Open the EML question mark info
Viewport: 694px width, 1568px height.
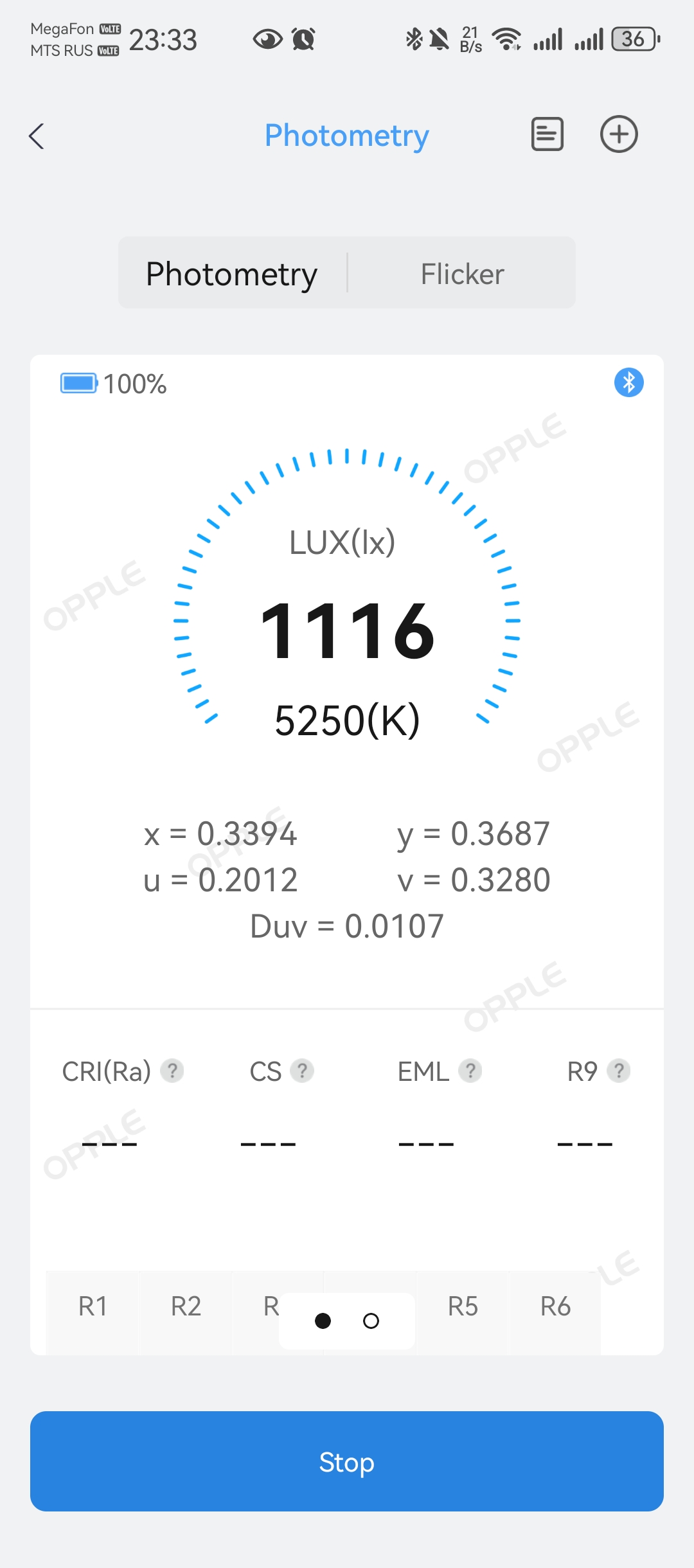point(470,1071)
